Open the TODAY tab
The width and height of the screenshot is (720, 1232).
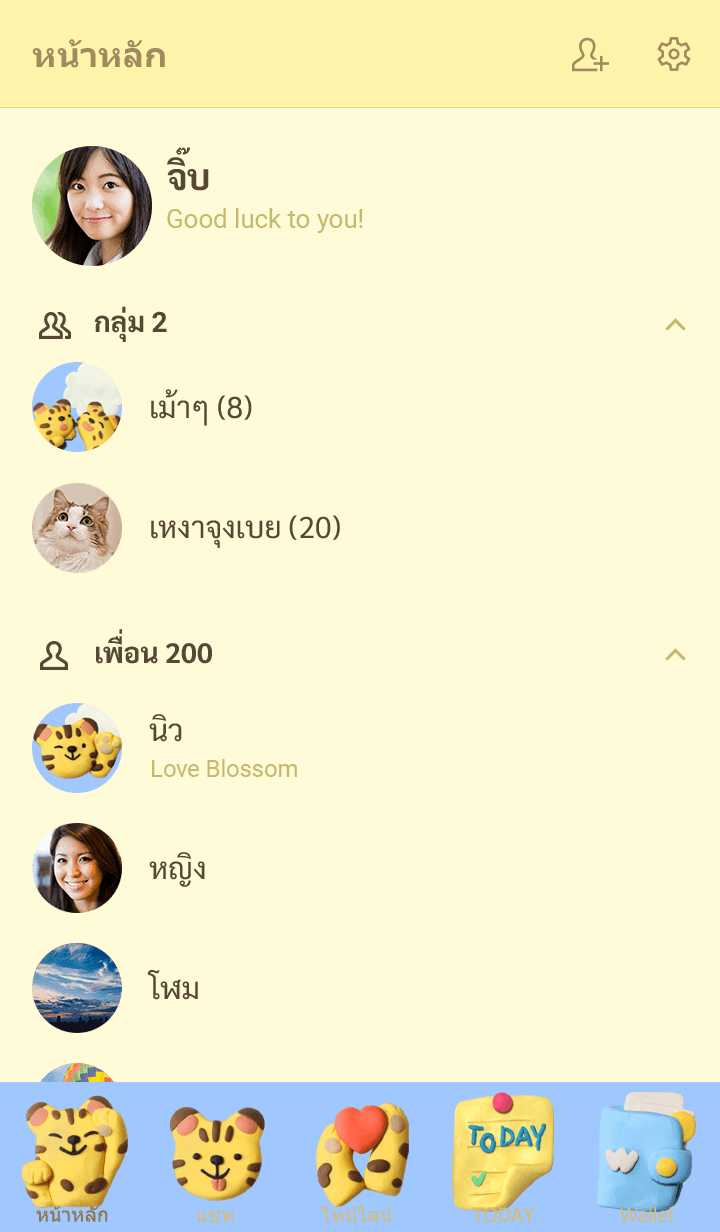coord(503,1158)
